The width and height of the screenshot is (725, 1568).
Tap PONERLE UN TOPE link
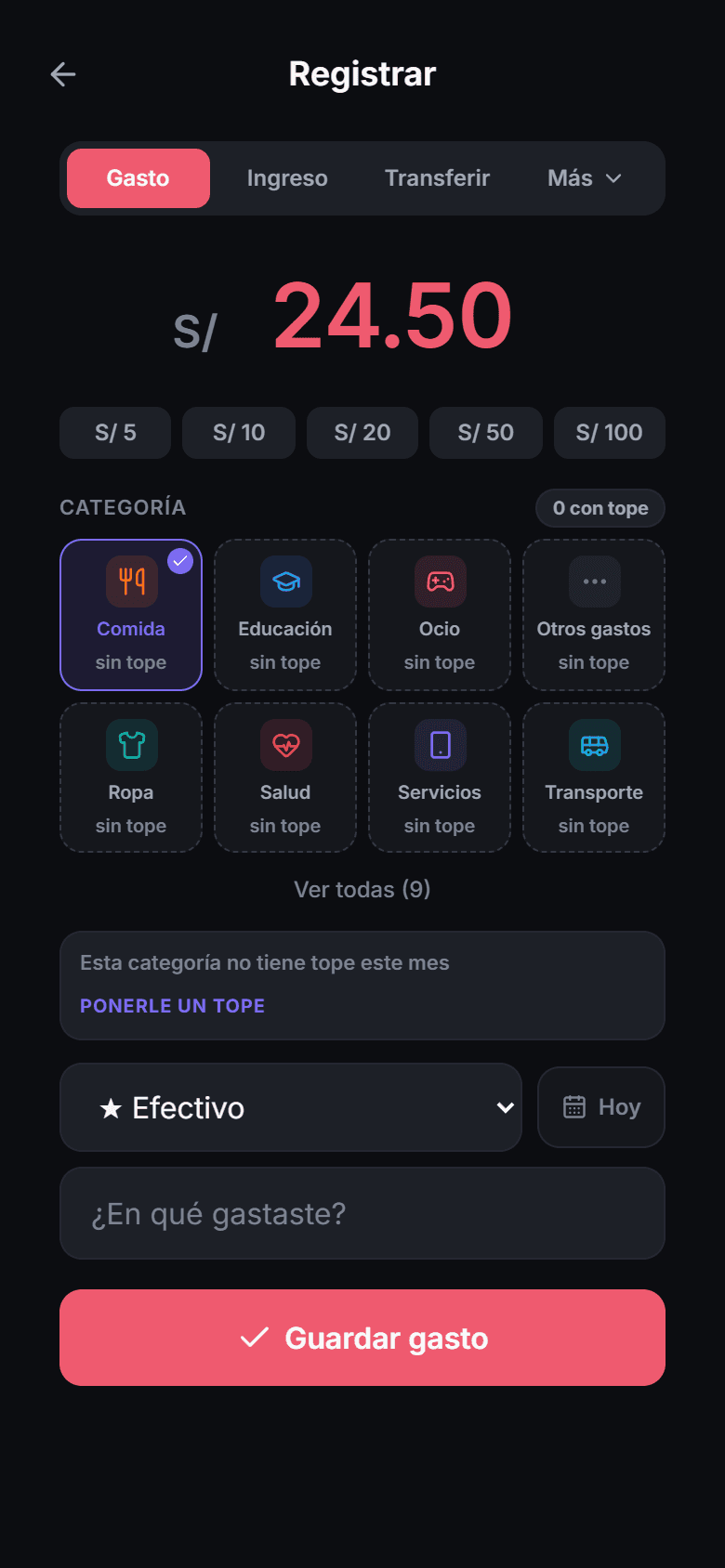(173, 1006)
